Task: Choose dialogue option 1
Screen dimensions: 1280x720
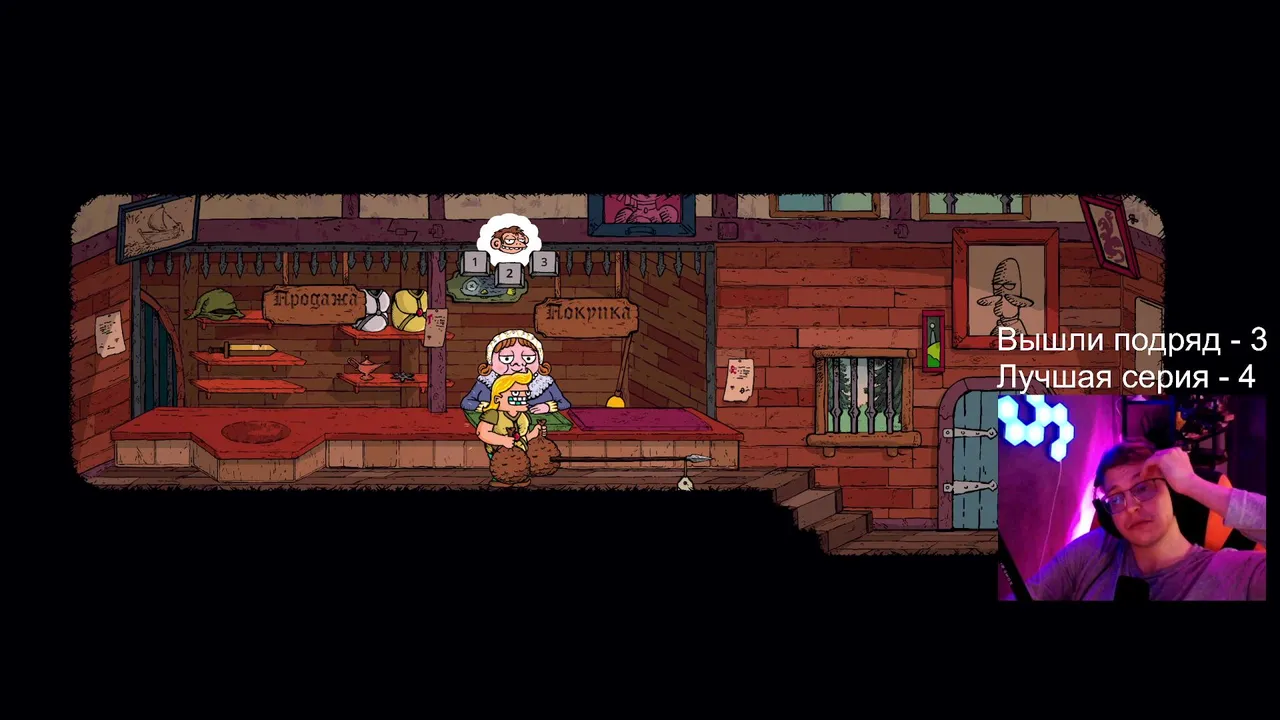Action: point(475,263)
